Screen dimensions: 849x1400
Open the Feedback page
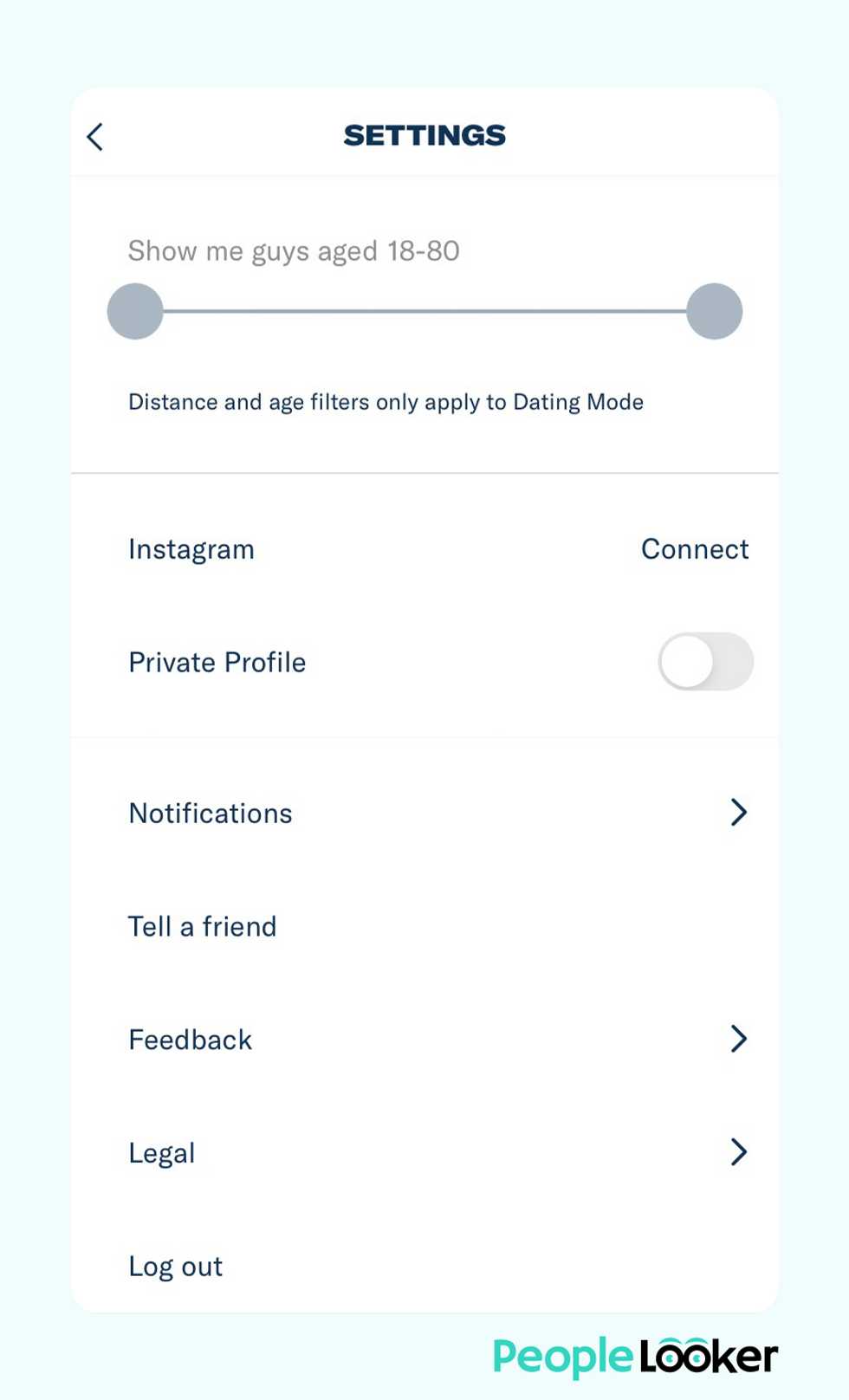(x=424, y=1039)
